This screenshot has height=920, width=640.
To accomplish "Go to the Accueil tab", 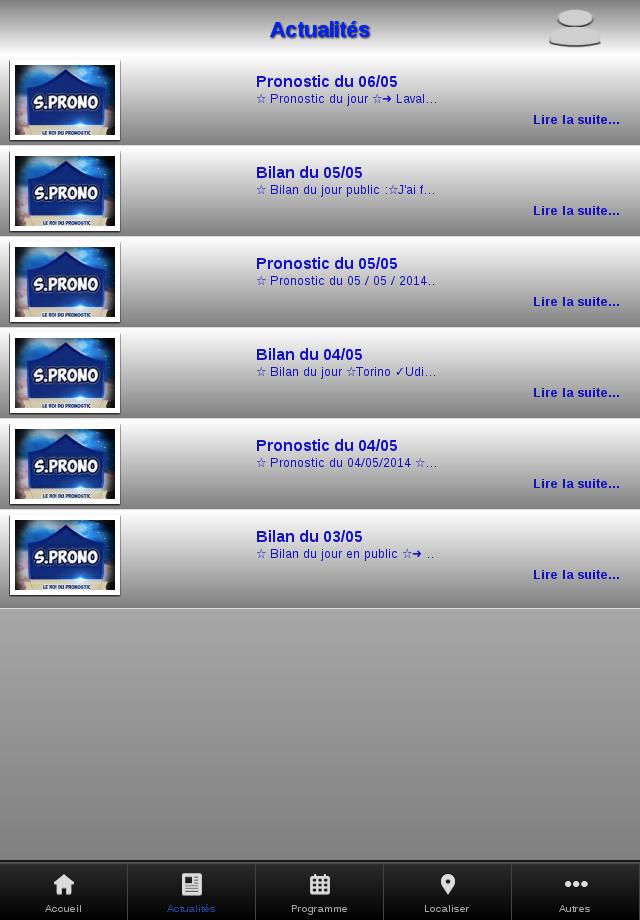I will 63,892.
